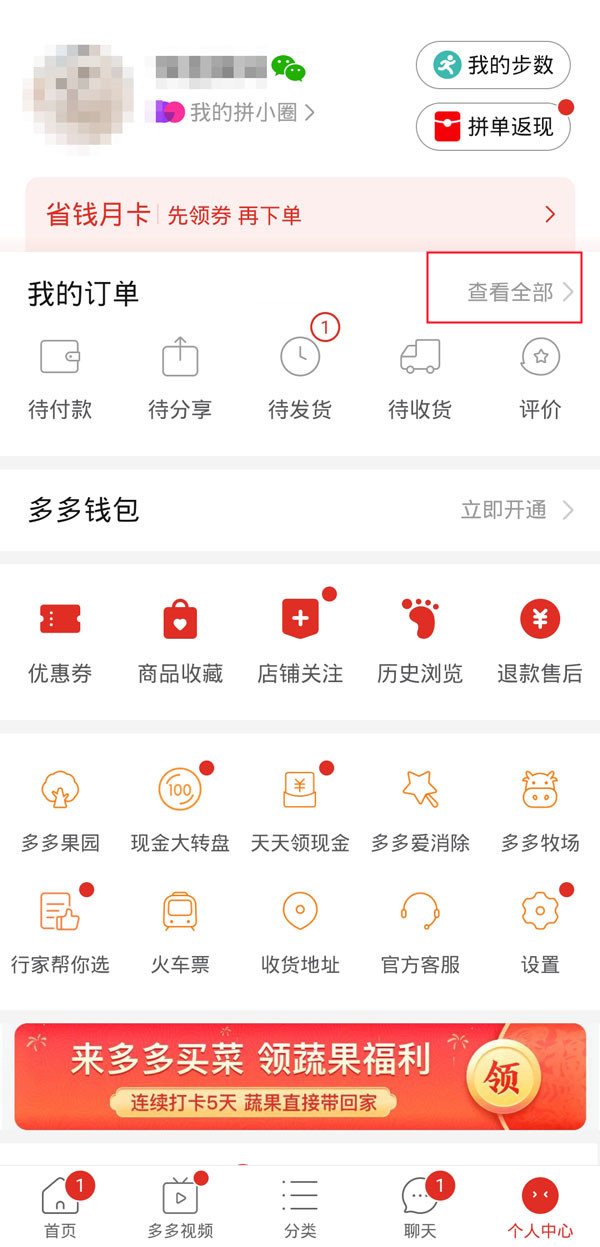Image resolution: width=600 pixels, height=1247 pixels.
Task: Open 退款售后 refund service
Action: pyautogui.click(x=540, y=641)
